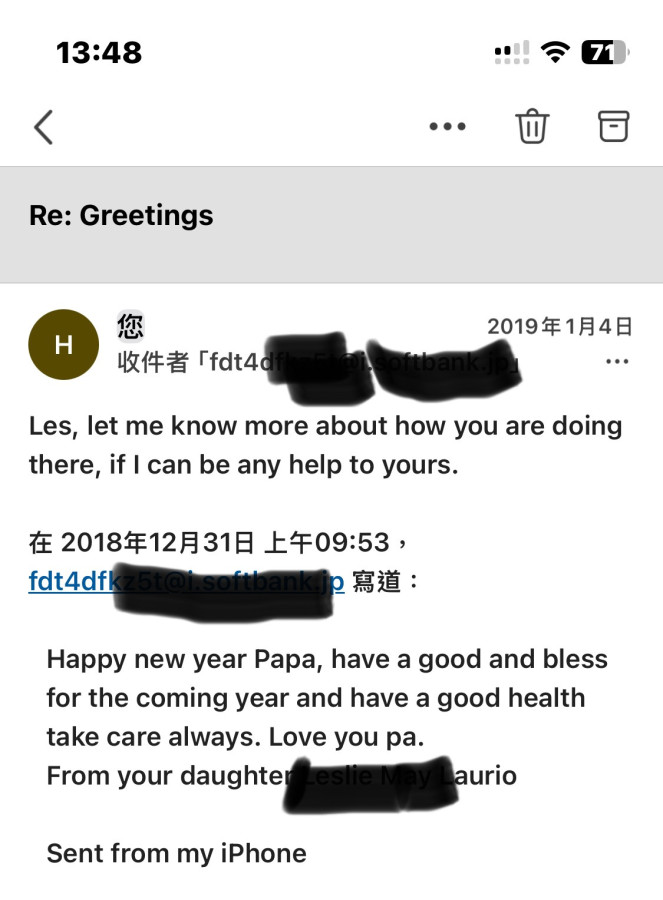Screen dimensions: 663x900
Task: Open the sender avatar marked H
Action: tap(63, 345)
